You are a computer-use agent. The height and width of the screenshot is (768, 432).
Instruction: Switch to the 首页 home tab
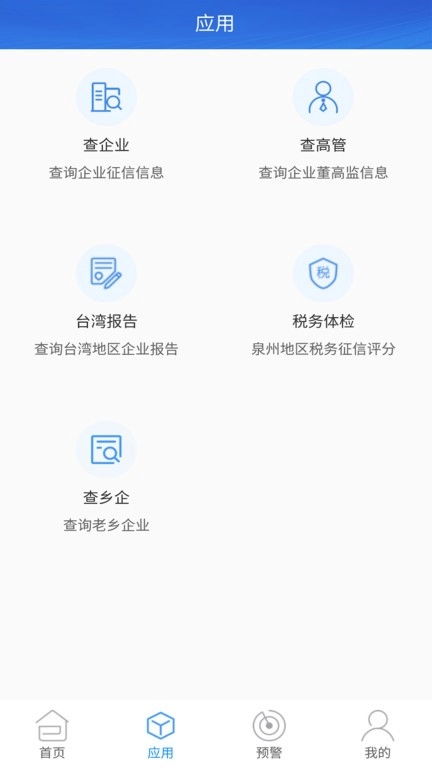coord(52,734)
